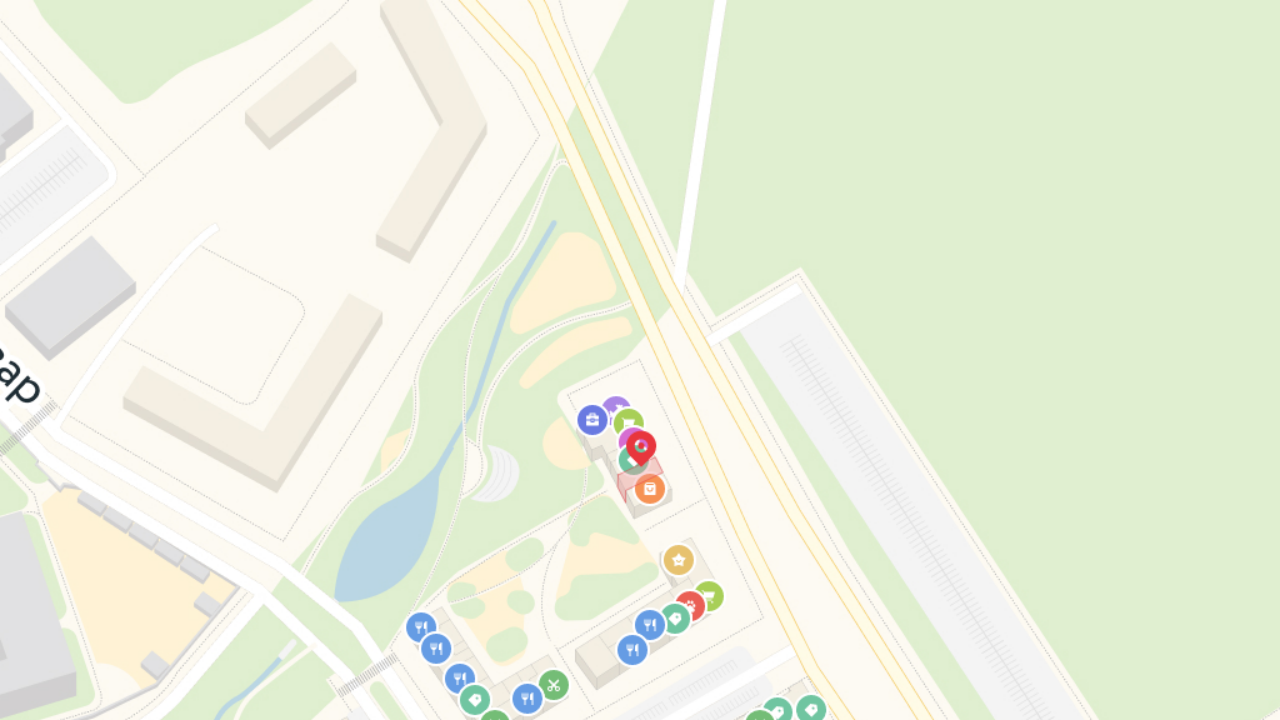This screenshot has width=1280, height=720.
Task: Select the orange shopping bag marker
Action: pyautogui.click(x=650, y=489)
